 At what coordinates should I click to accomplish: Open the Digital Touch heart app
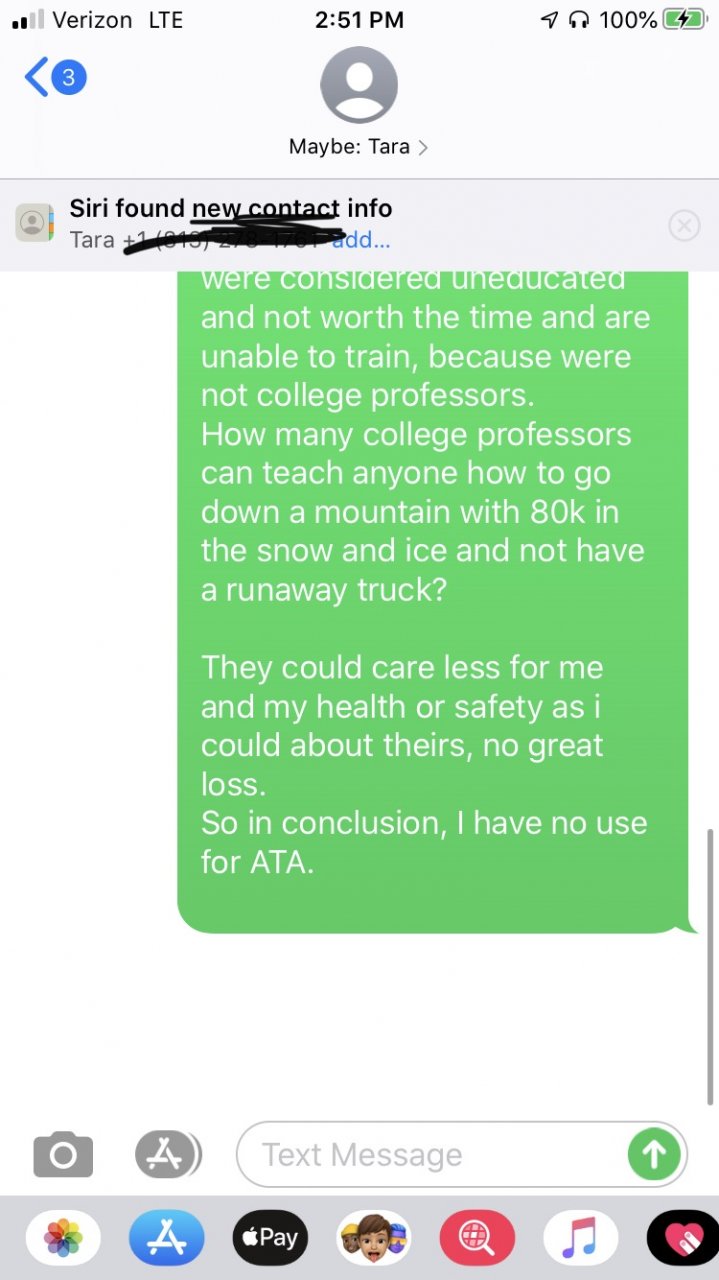684,1238
